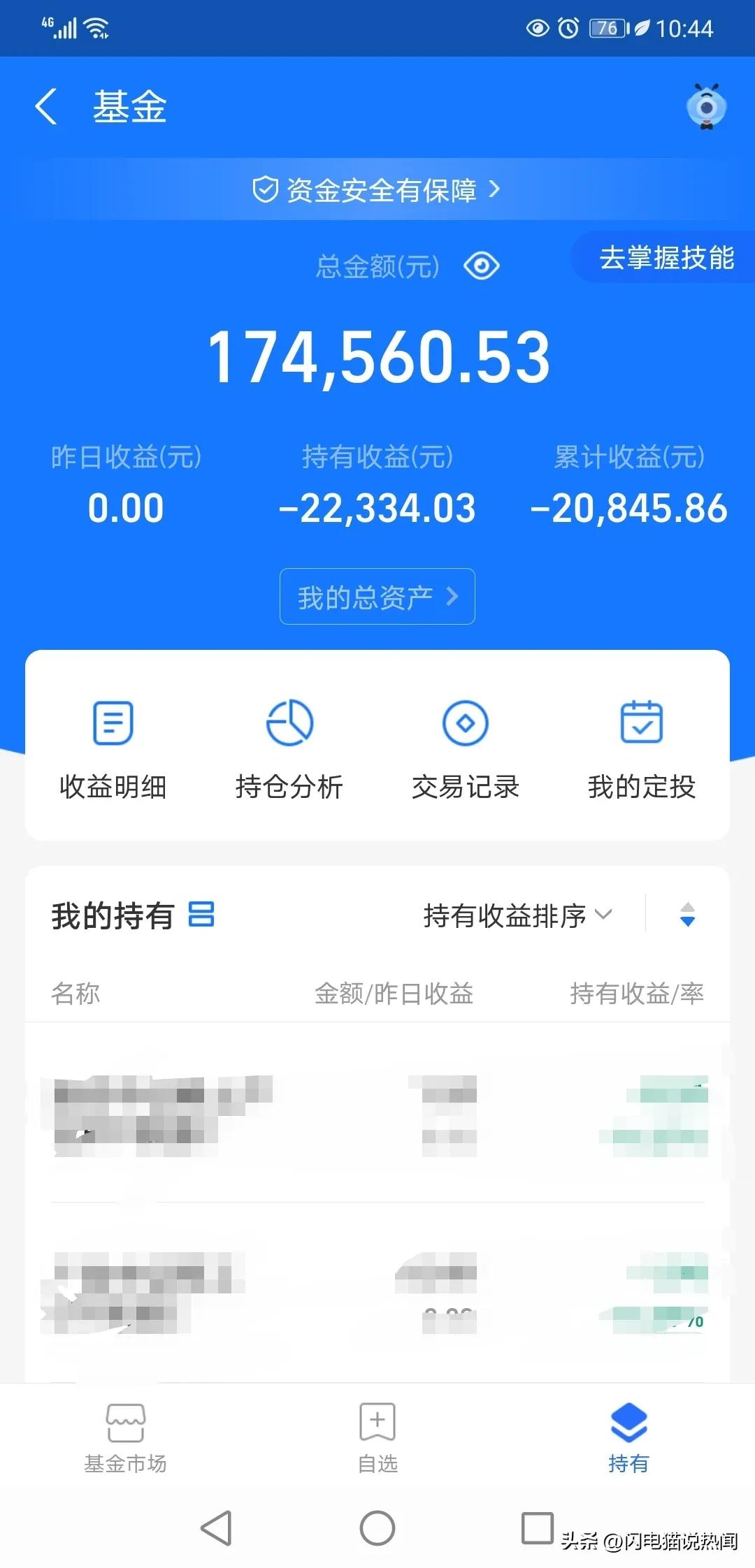The height and width of the screenshot is (1568, 755).
Task: Tap 去掌握技能 button
Action: [665, 258]
